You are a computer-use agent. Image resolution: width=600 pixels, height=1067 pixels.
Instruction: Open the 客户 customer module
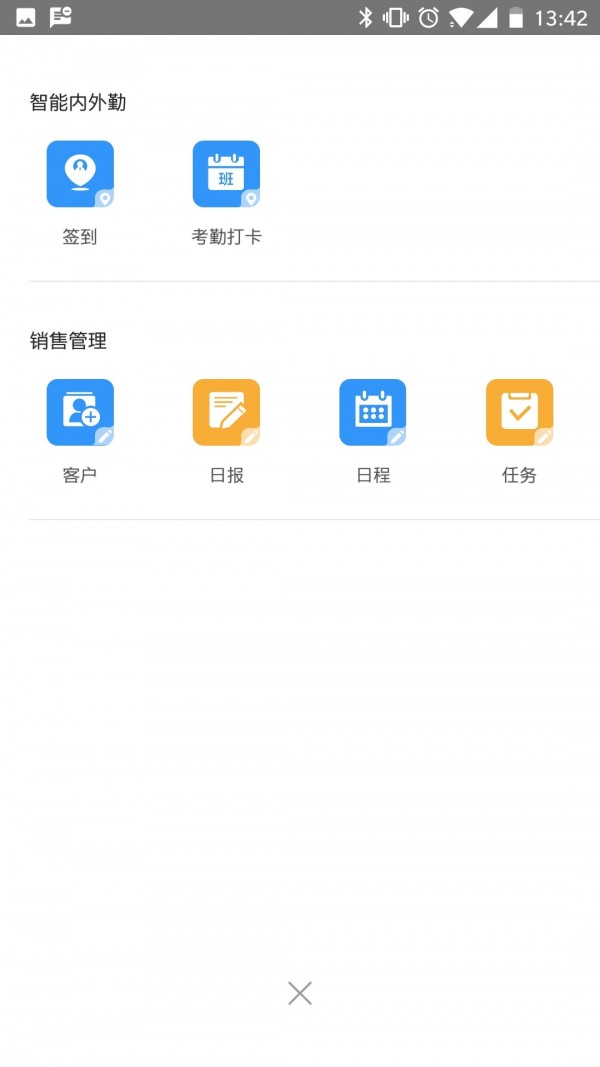(x=80, y=412)
